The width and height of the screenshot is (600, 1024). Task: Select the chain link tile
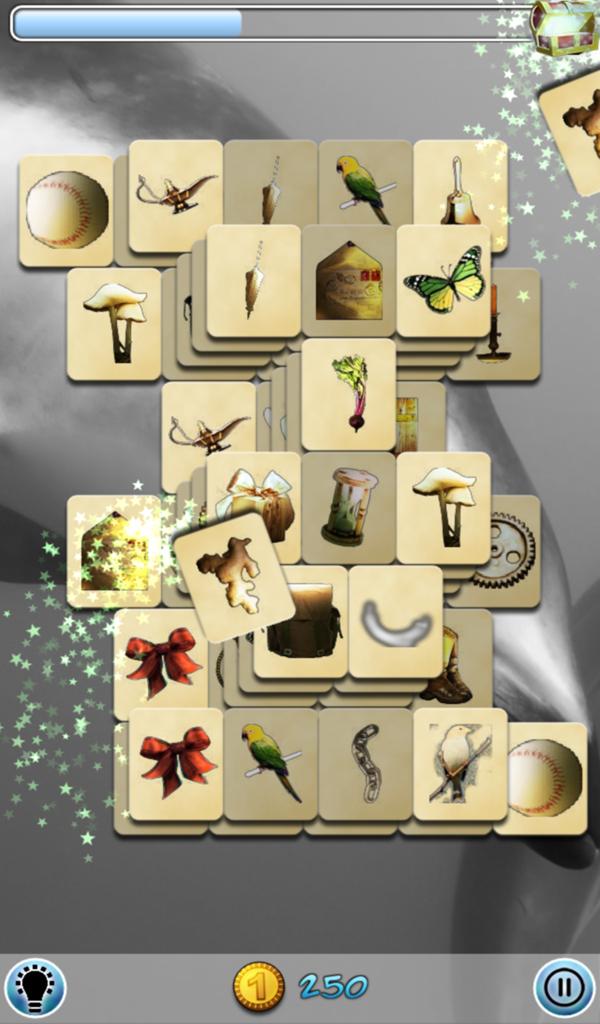click(x=365, y=765)
